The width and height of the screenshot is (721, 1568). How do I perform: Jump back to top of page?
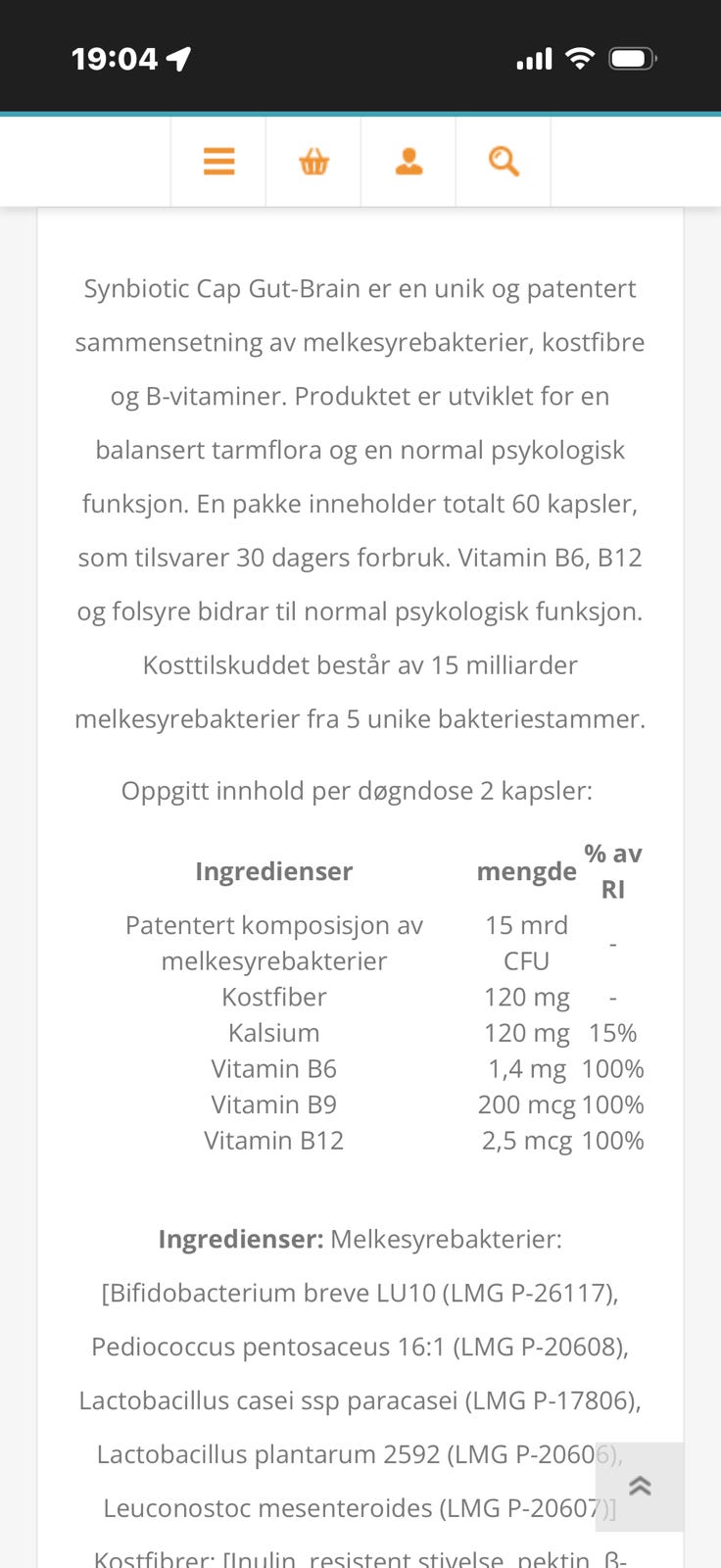(x=640, y=1486)
